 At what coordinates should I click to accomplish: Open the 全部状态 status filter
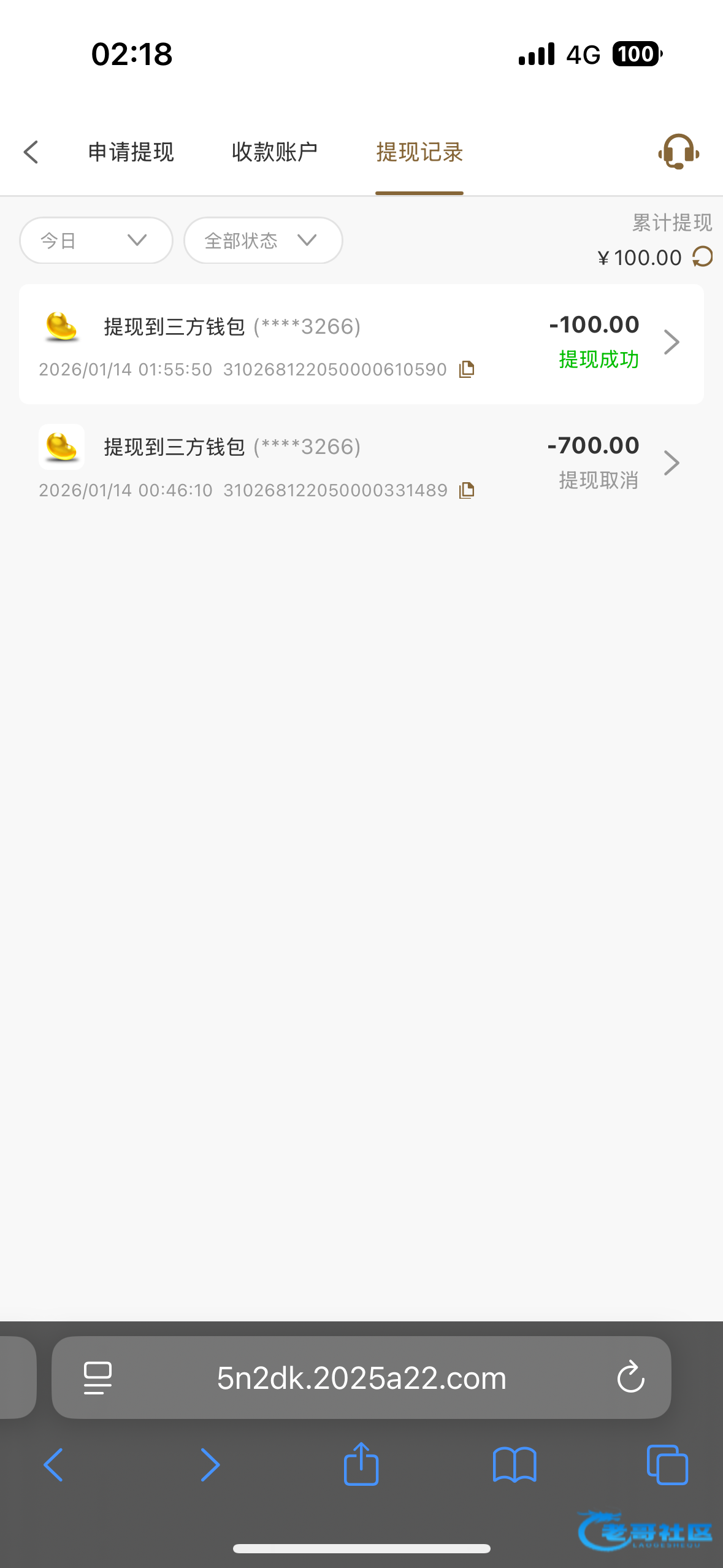coord(262,240)
